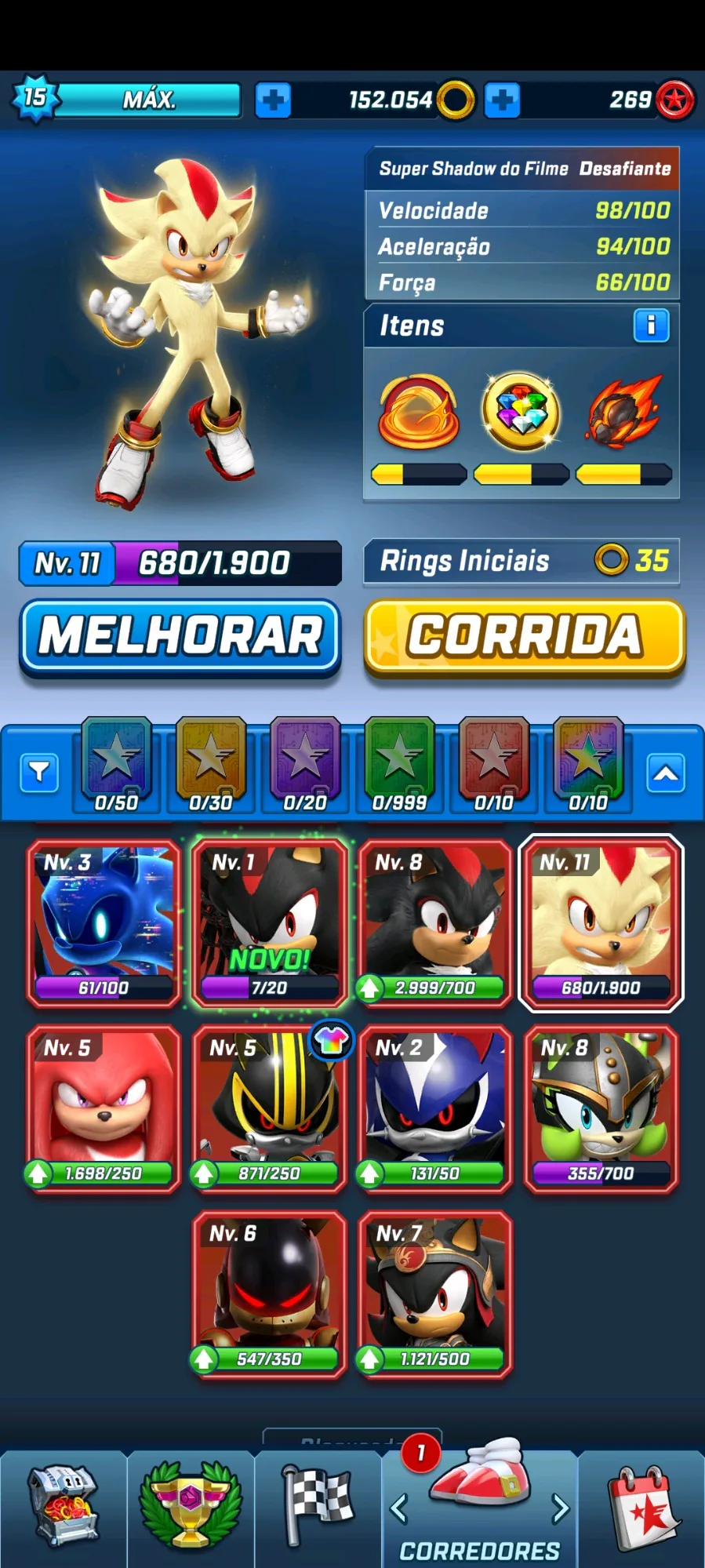
Task: Select the Nv. 6 character with 547/350 cards
Action: tap(269, 1294)
